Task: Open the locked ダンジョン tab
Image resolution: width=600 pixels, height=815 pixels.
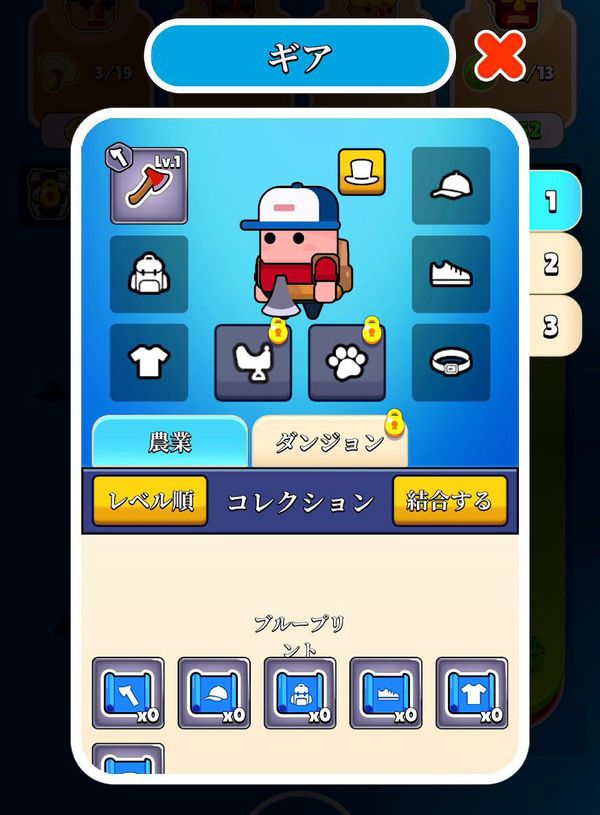Action: [x=330, y=442]
